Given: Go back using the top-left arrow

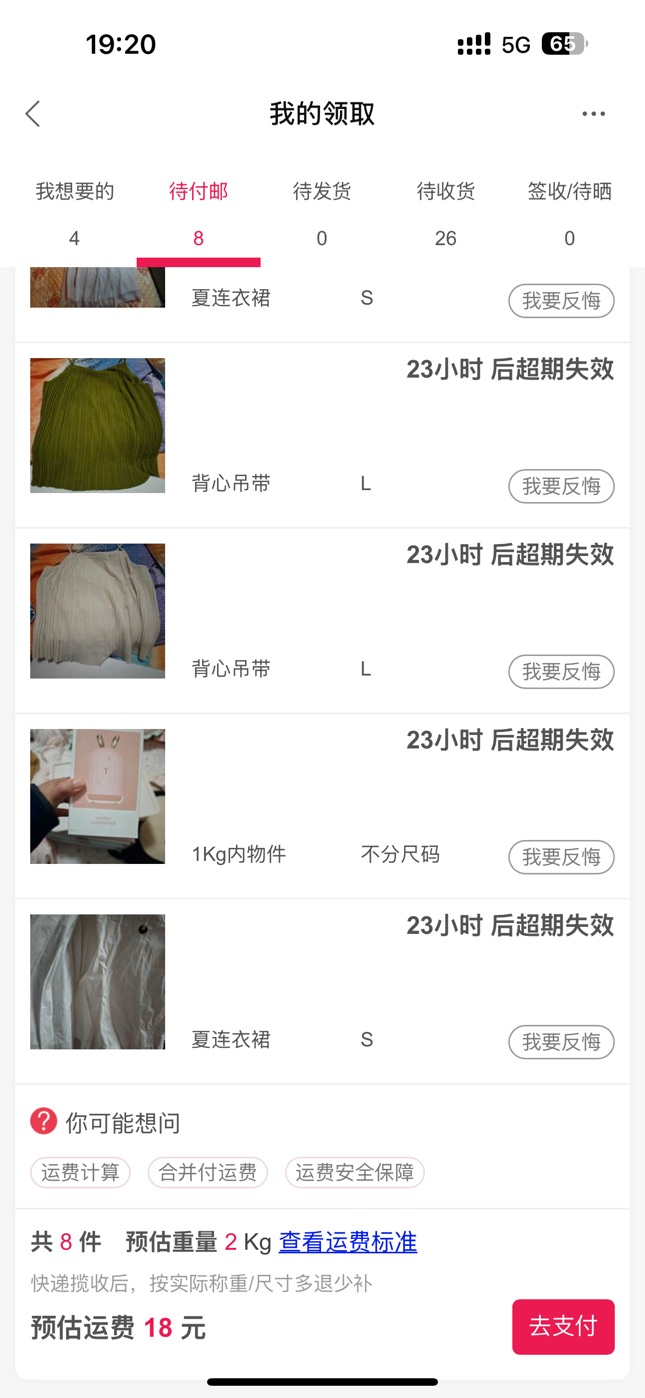Looking at the screenshot, I should pos(33,114).
